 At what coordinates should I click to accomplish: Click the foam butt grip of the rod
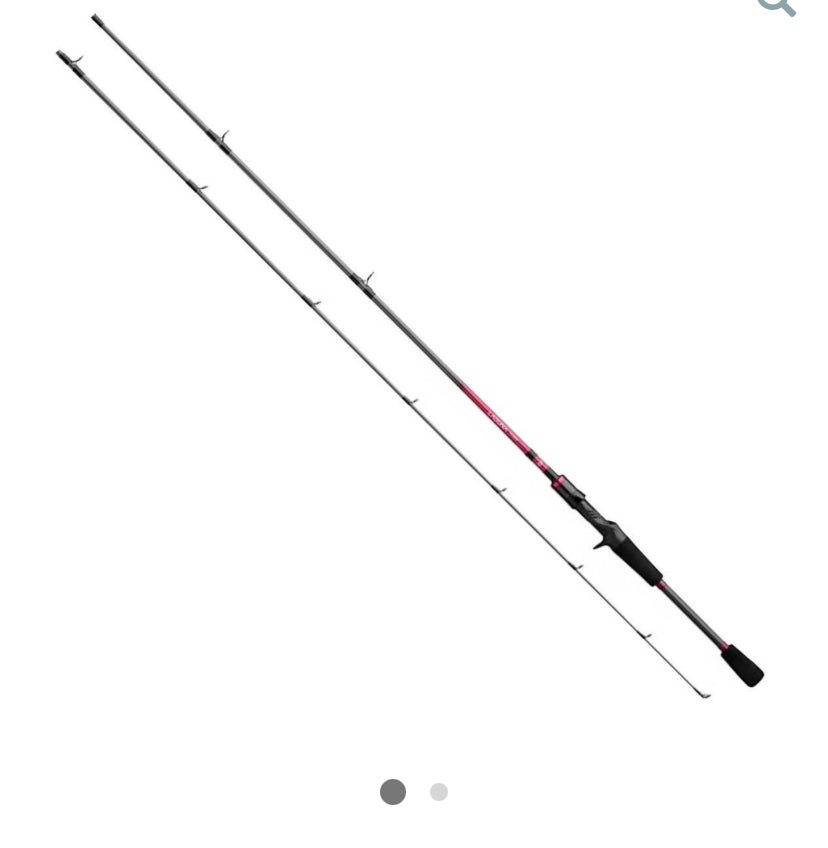[741, 666]
